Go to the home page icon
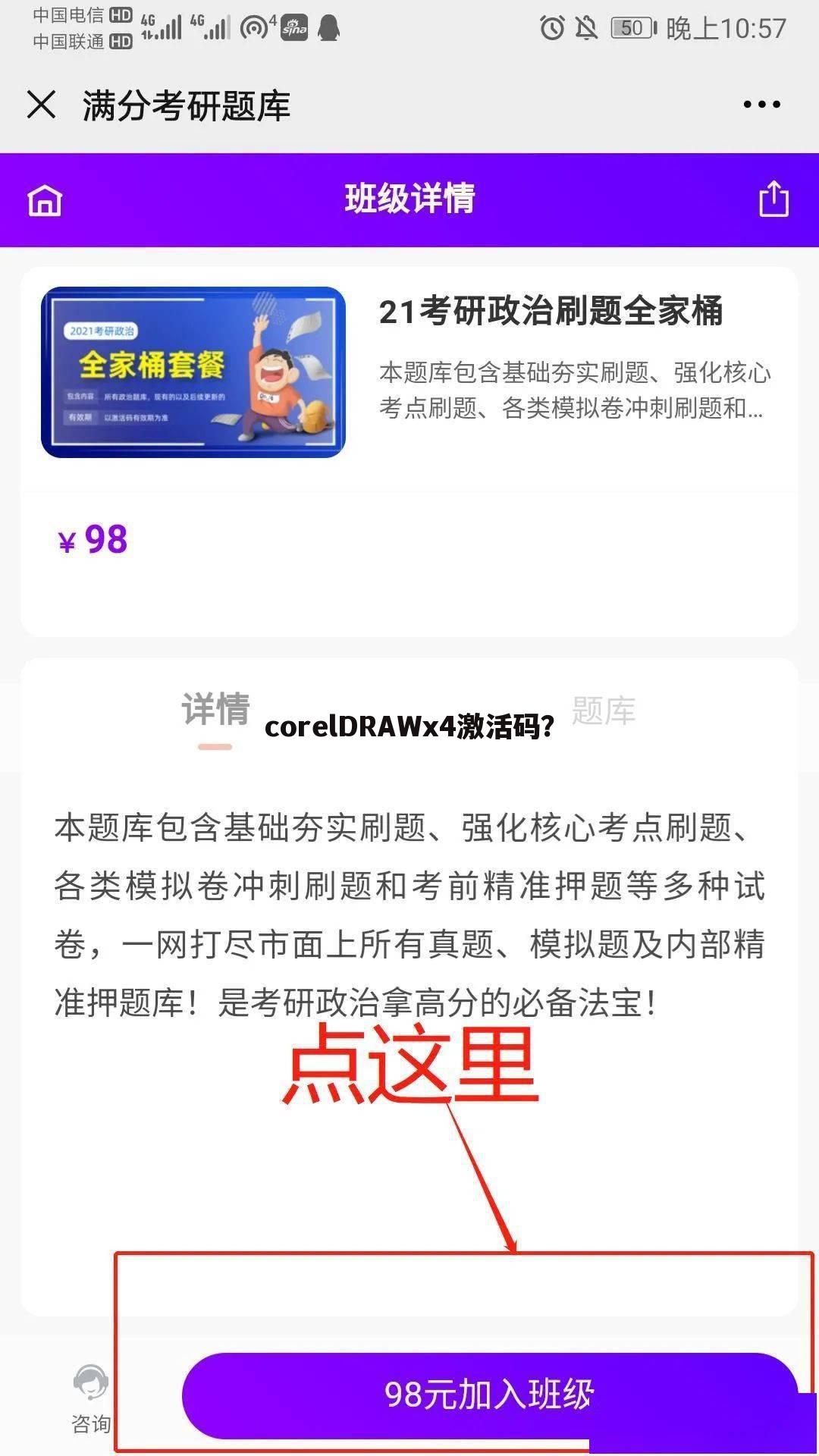This screenshot has width=819, height=1456. 45,200
